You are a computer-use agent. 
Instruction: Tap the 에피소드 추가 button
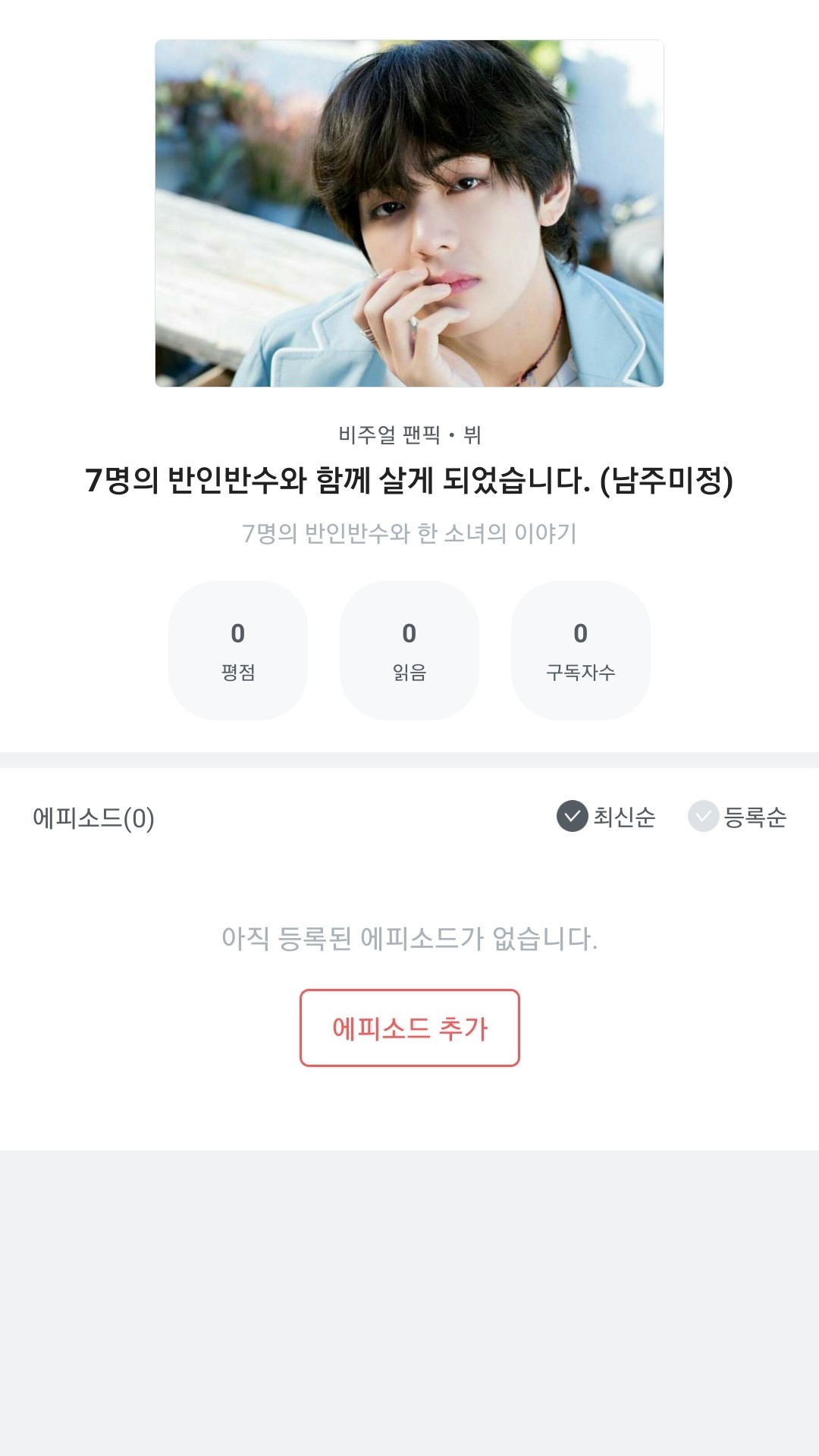(x=409, y=1028)
